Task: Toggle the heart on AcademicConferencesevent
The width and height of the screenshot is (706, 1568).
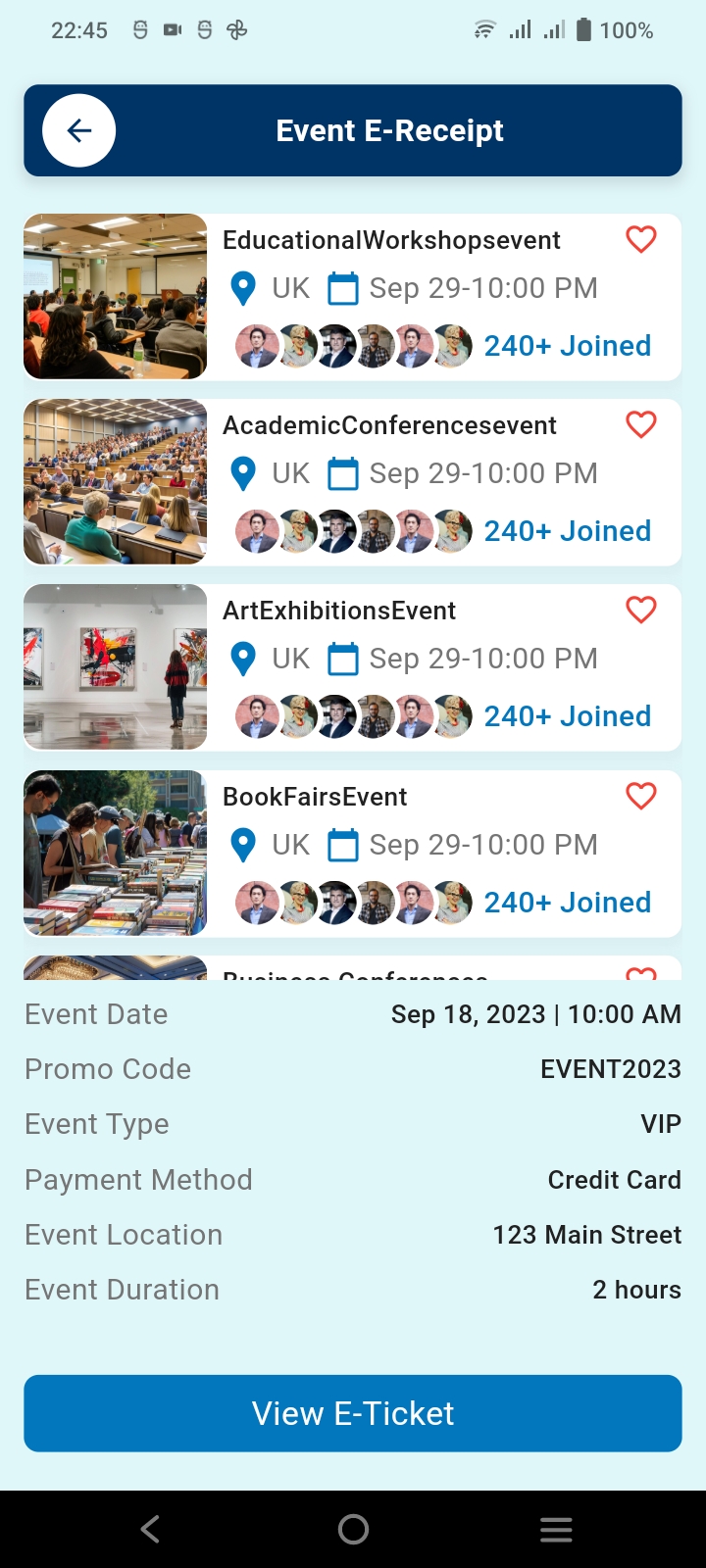Action: 640,424
